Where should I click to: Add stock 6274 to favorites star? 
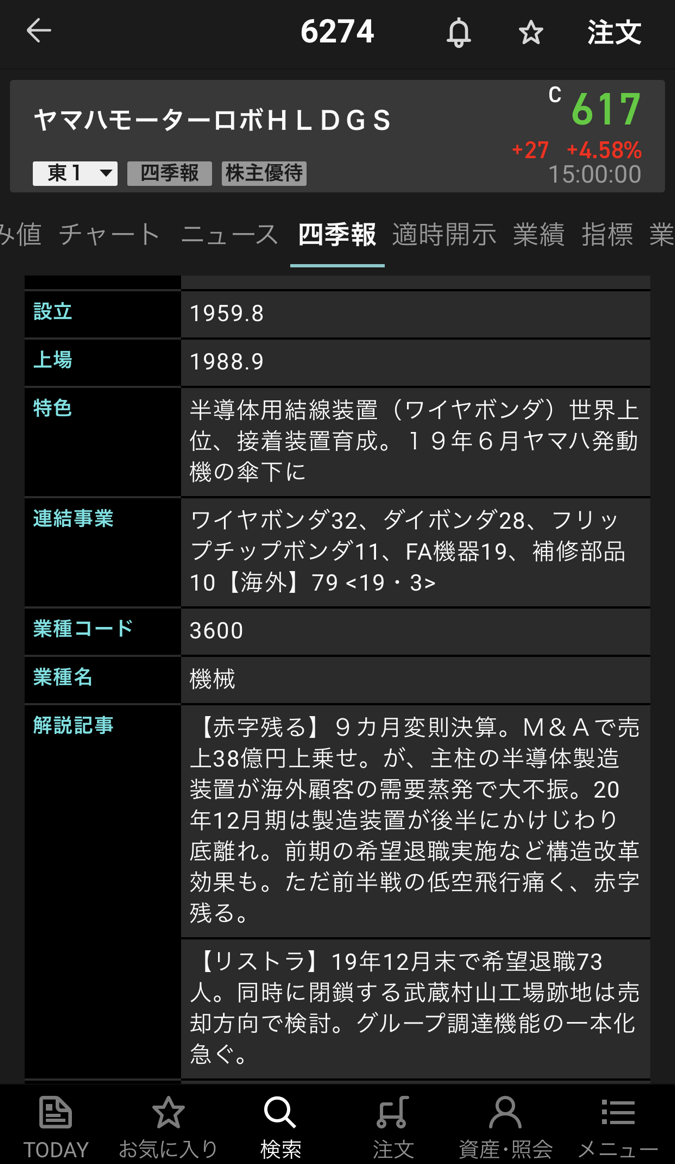pos(531,32)
